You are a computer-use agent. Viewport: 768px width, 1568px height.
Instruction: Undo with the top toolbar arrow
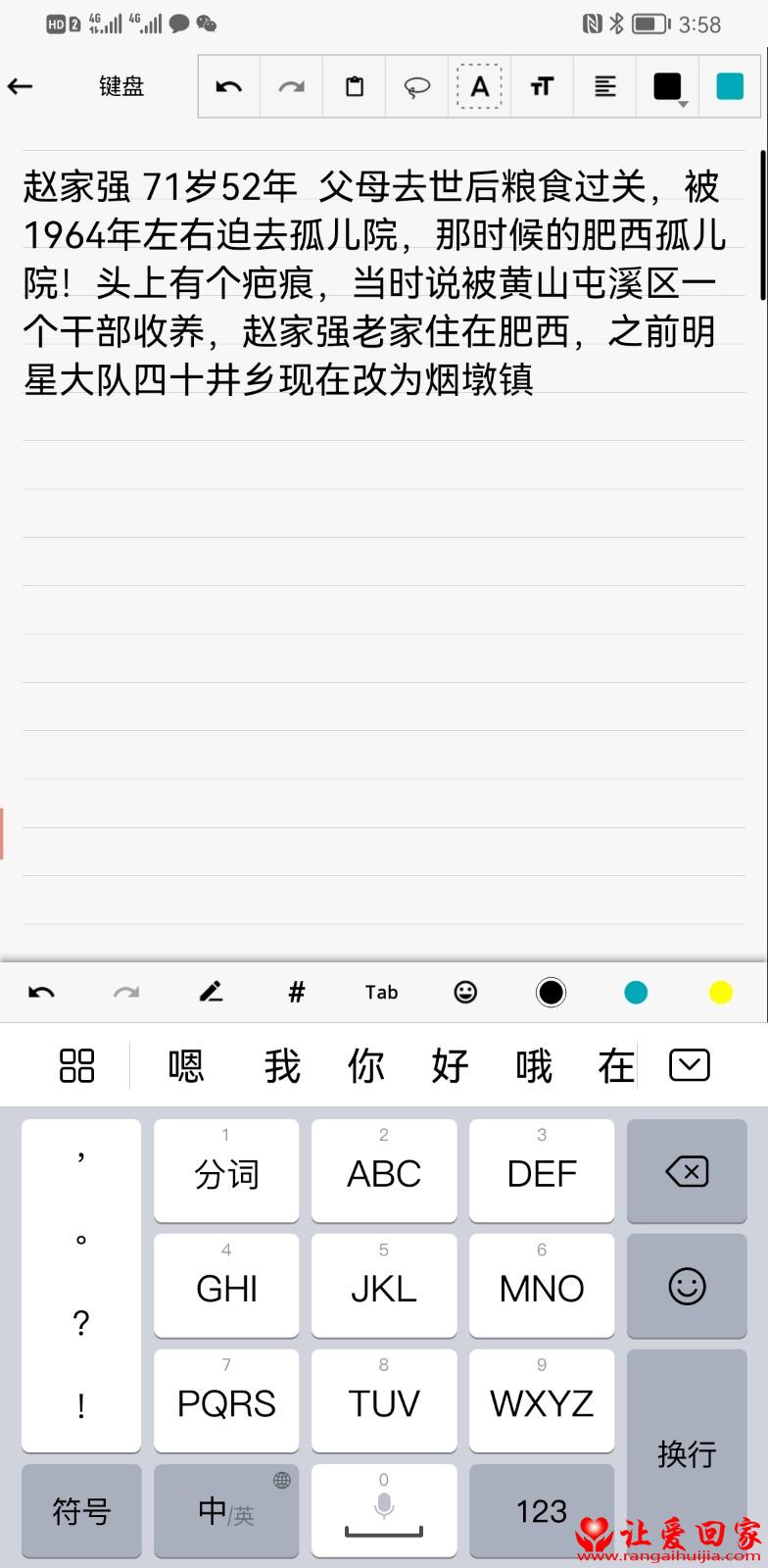[x=229, y=87]
